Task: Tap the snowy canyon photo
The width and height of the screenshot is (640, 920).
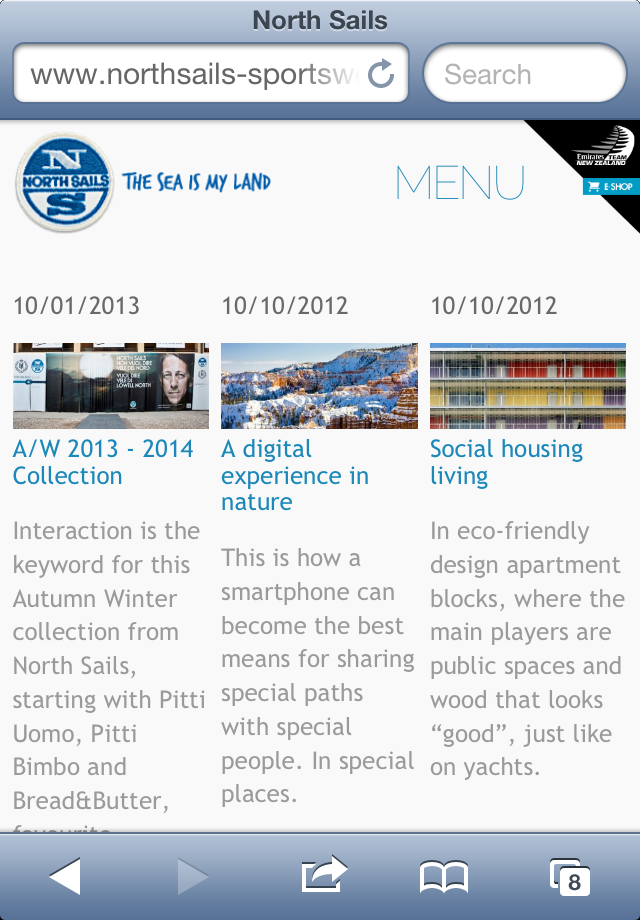Action: coord(319,386)
